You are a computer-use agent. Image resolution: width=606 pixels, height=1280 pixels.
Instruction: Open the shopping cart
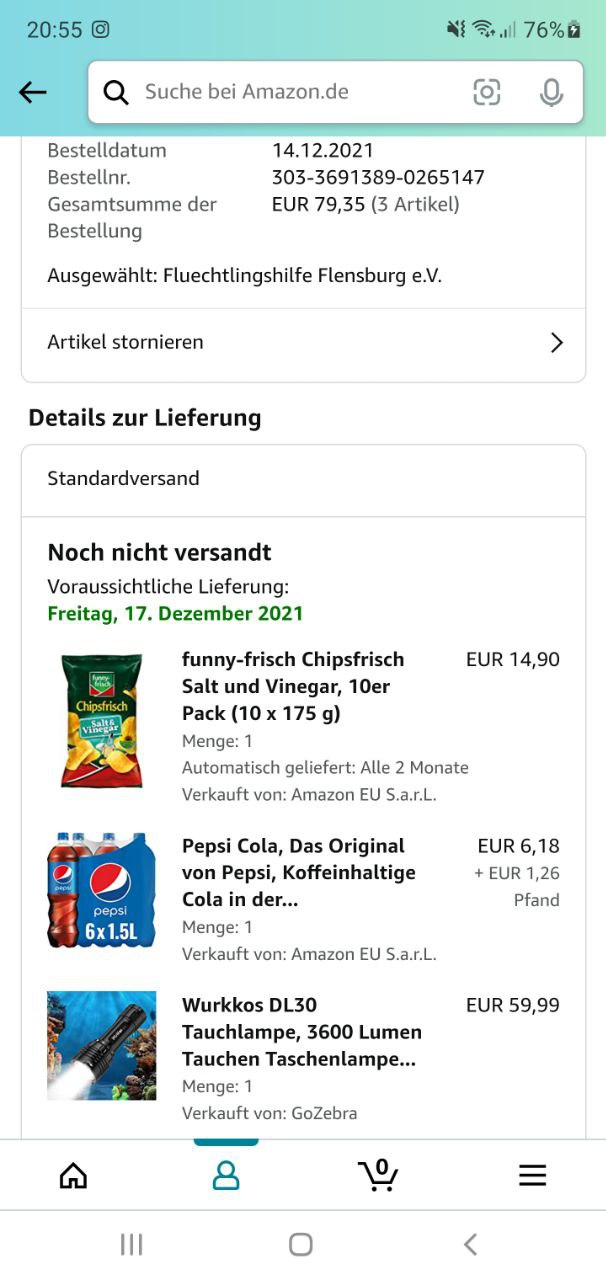coord(379,1175)
